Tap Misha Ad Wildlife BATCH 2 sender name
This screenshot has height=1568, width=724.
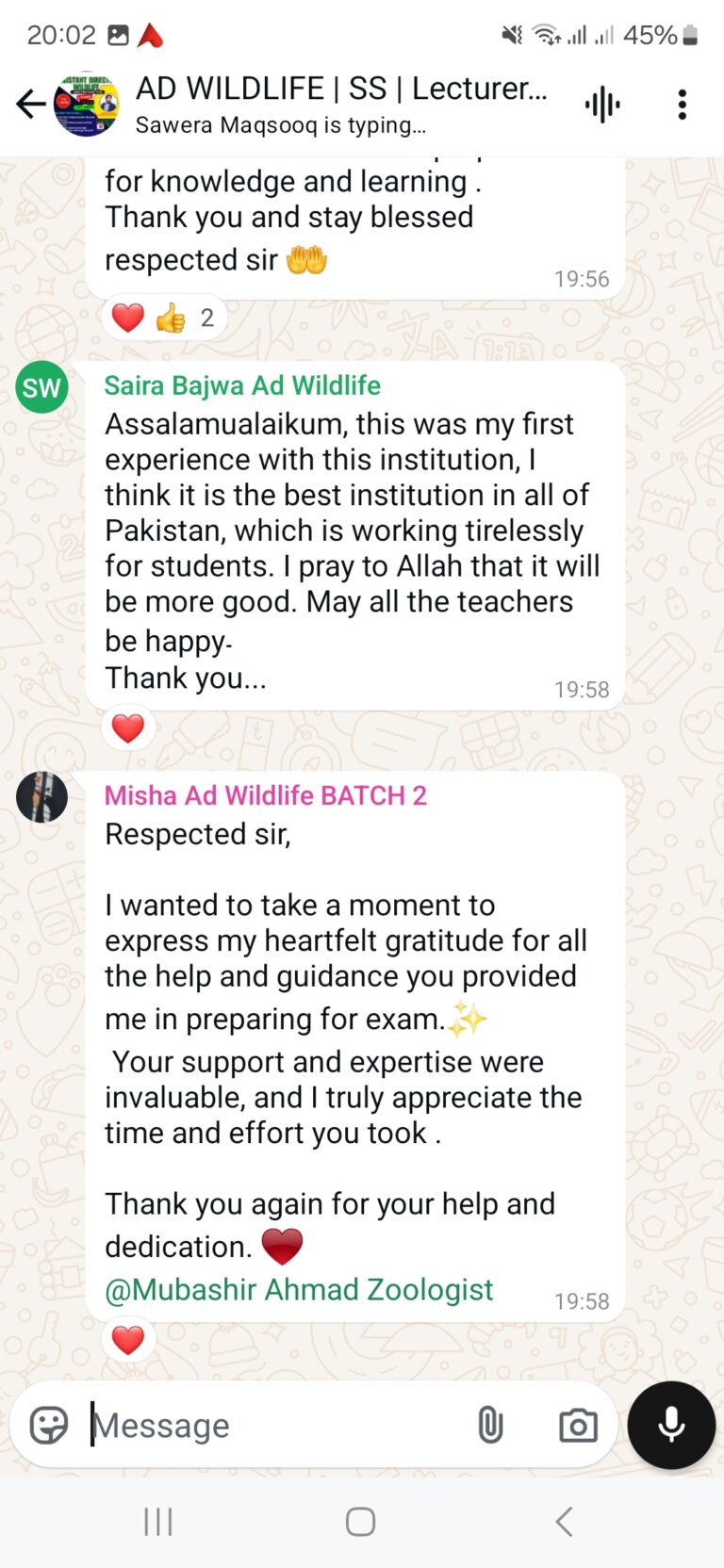(265, 796)
